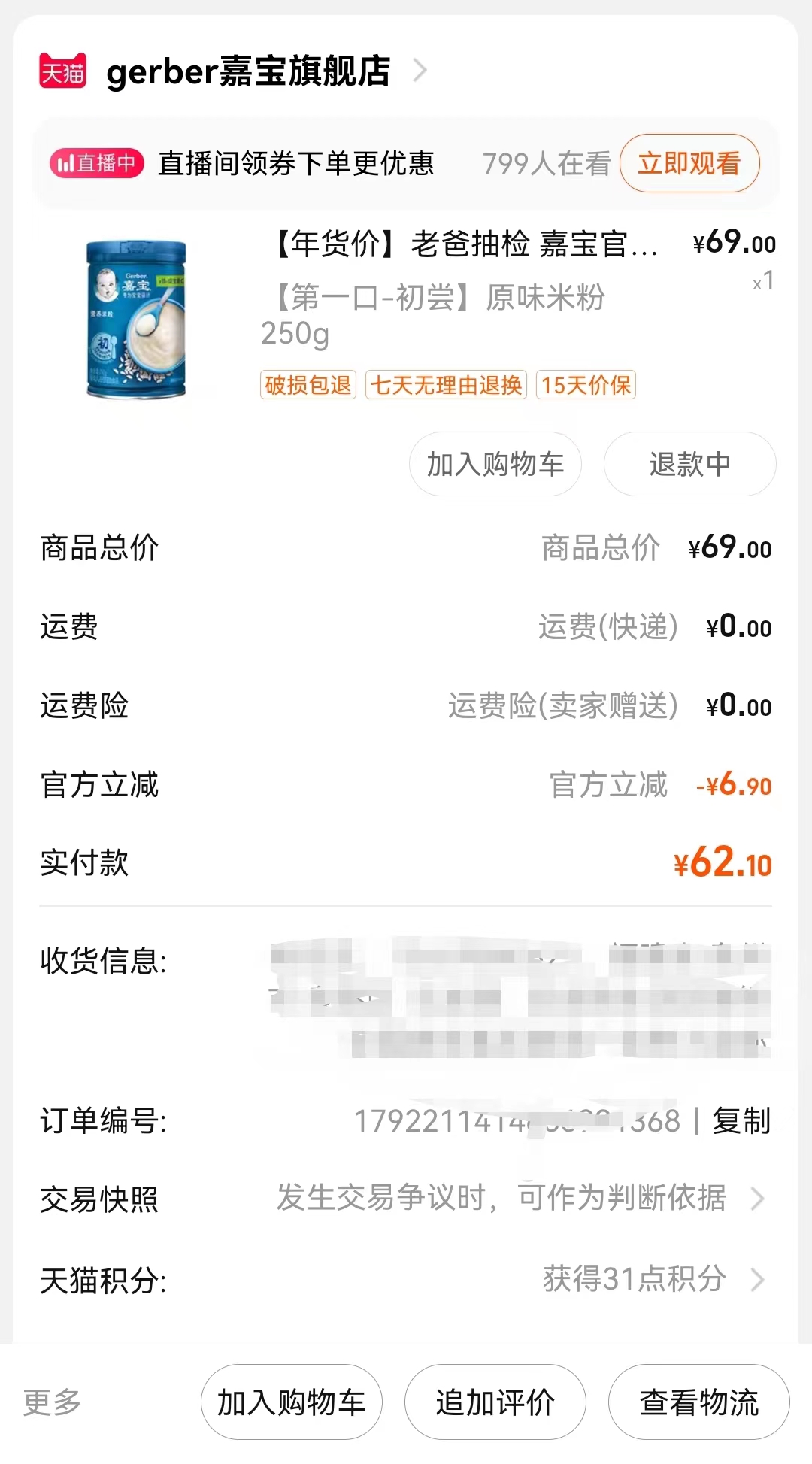
Task: Open the 更多 menu
Action: (53, 1402)
